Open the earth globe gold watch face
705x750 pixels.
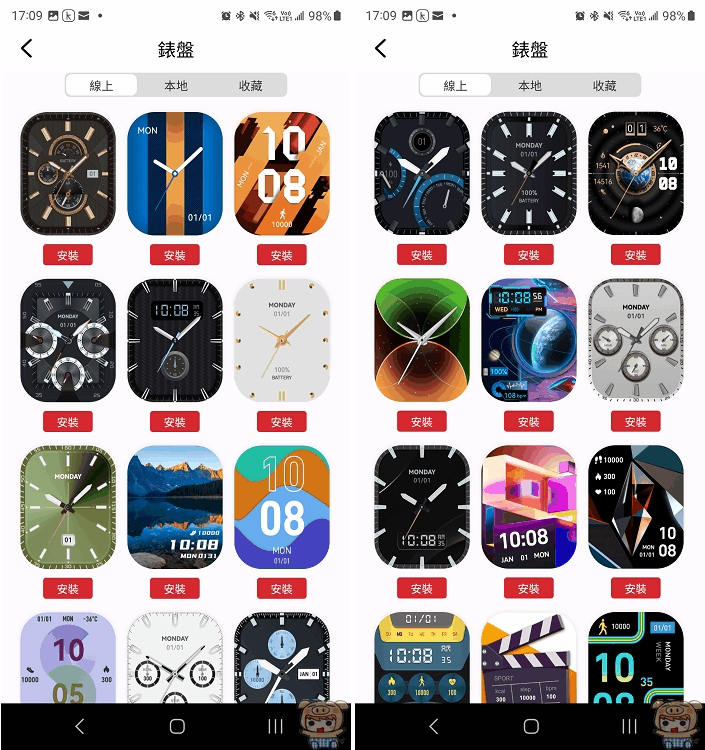coord(636,174)
